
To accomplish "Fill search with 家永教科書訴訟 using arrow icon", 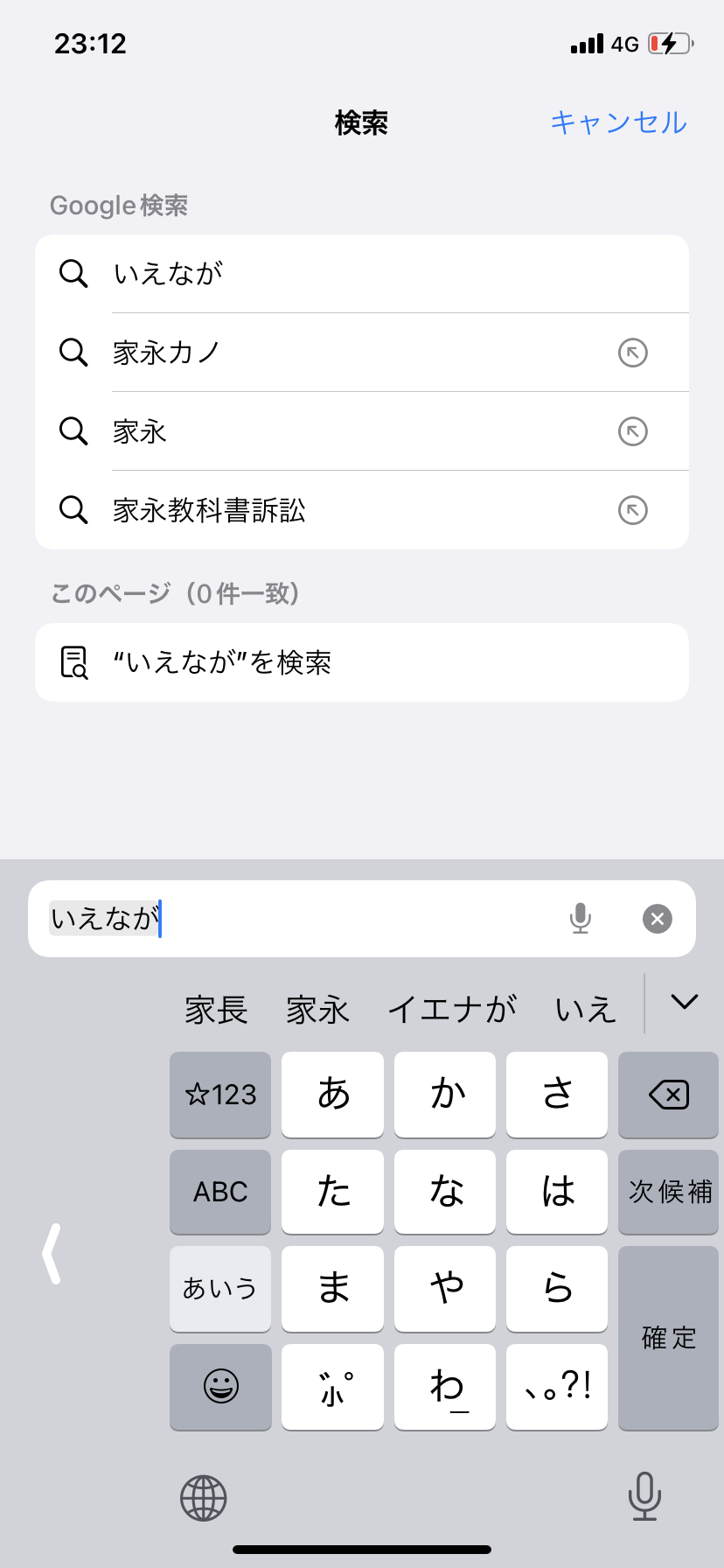I will (x=633, y=510).
